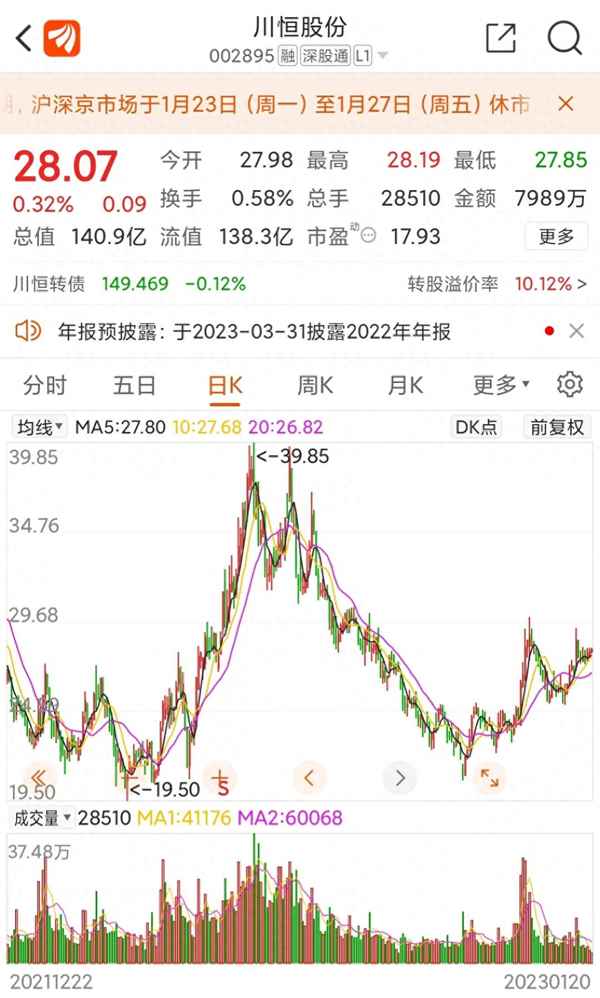Share this stock page

500,38
